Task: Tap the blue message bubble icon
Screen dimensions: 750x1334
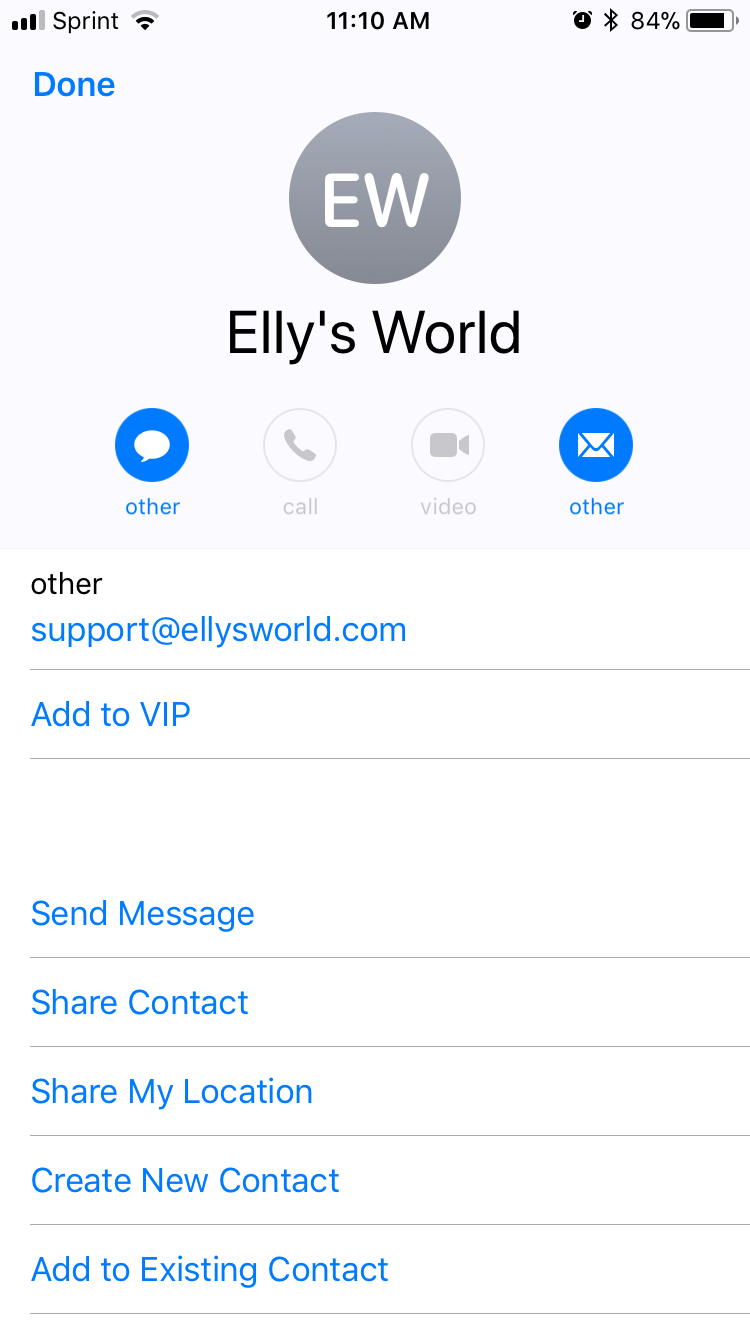Action: 152,446
